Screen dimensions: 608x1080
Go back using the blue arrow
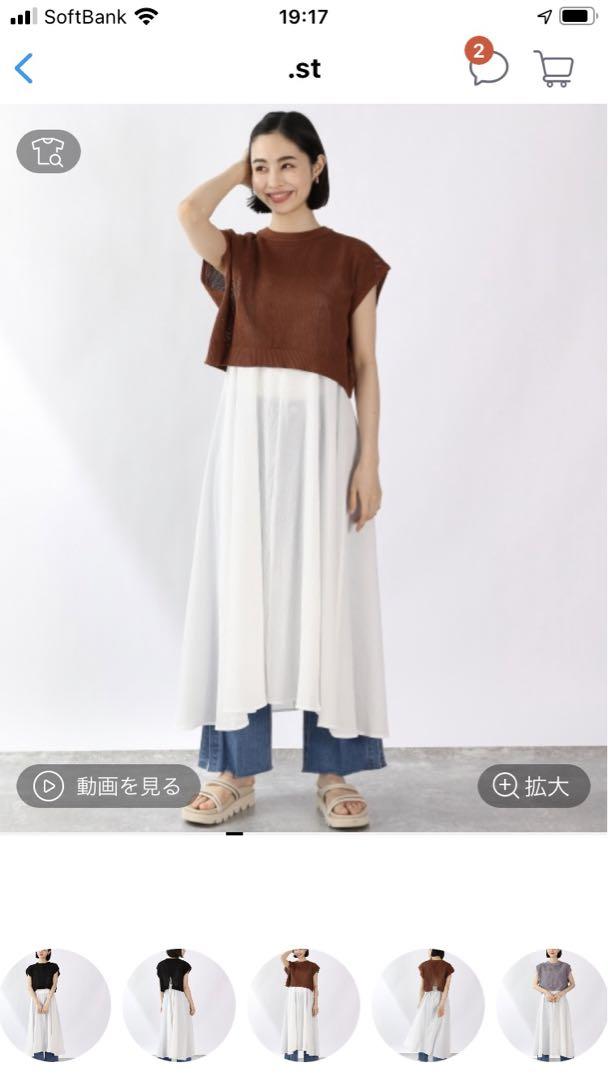pyautogui.click(x=23, y=68)
